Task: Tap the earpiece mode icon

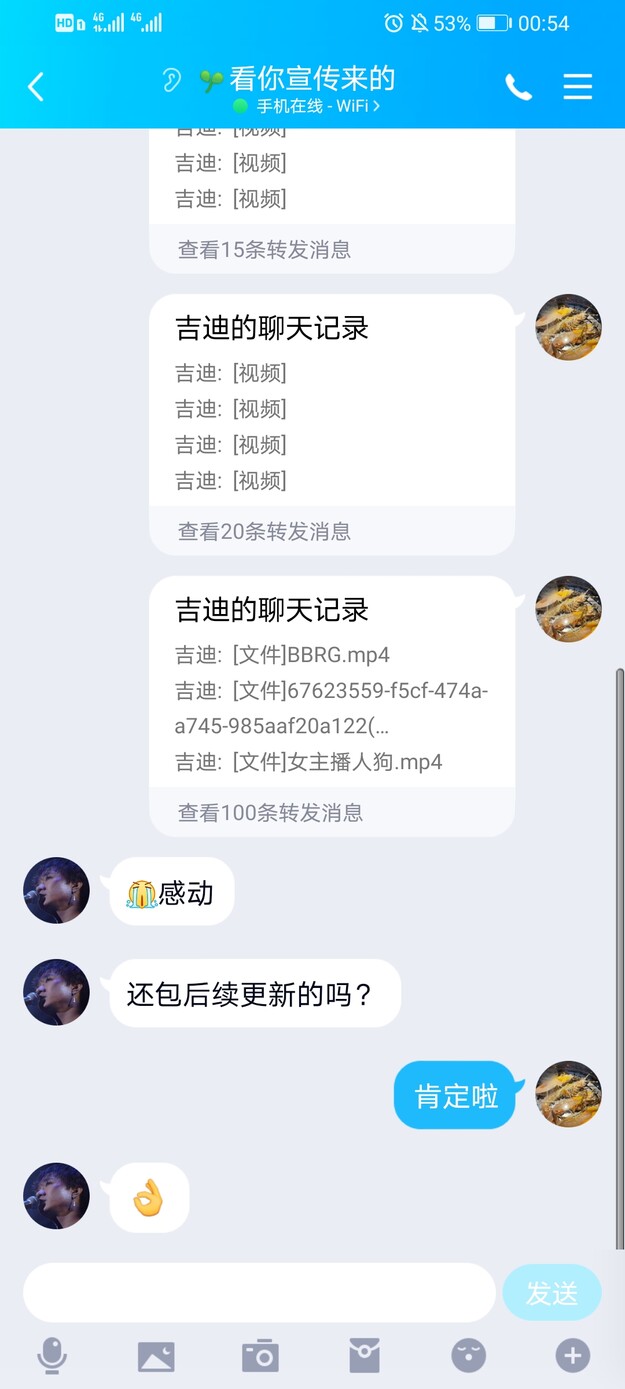Action: [172, 80]
